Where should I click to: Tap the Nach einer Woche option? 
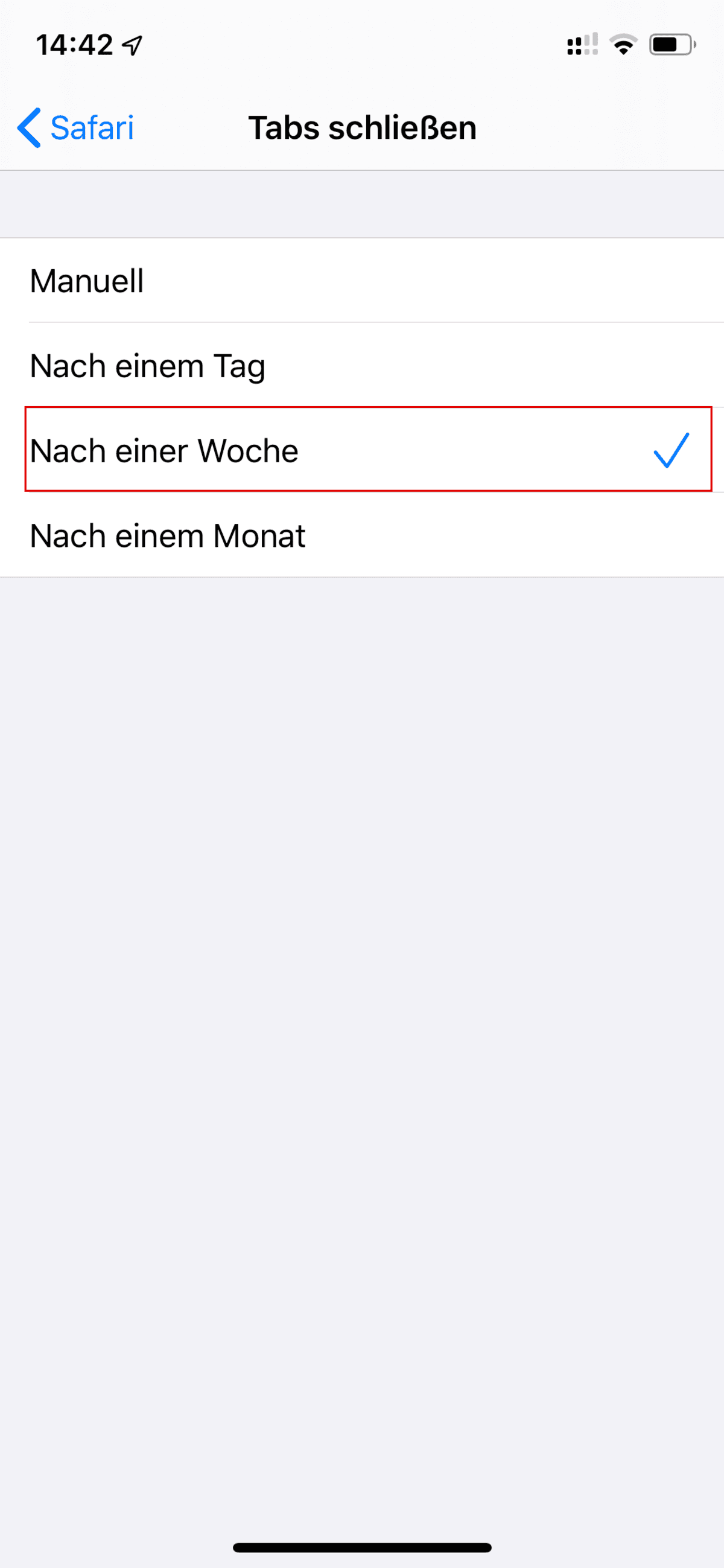click(362, 450)
